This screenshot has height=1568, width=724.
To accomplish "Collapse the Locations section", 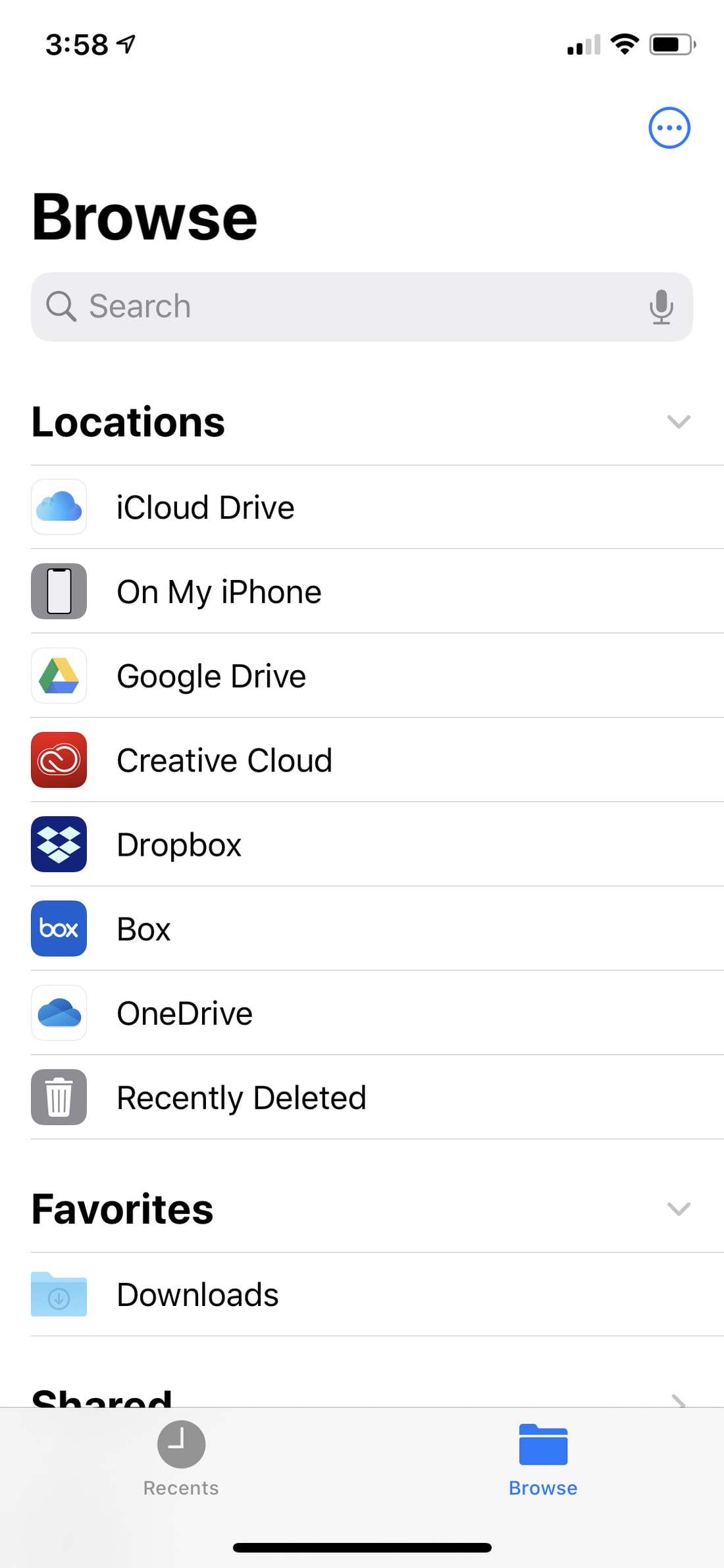I will click(x=678, y=421).
